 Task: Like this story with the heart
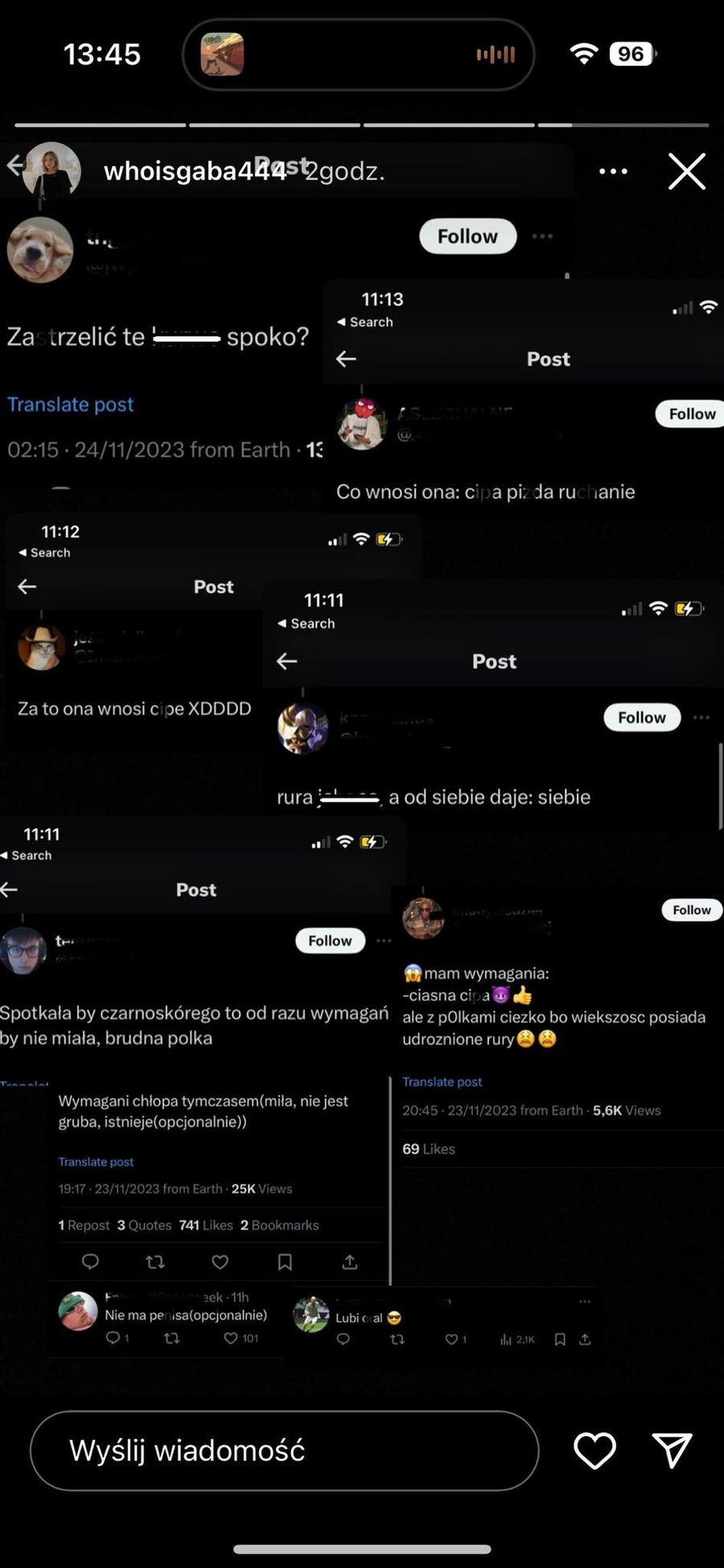click(594, 1451)
